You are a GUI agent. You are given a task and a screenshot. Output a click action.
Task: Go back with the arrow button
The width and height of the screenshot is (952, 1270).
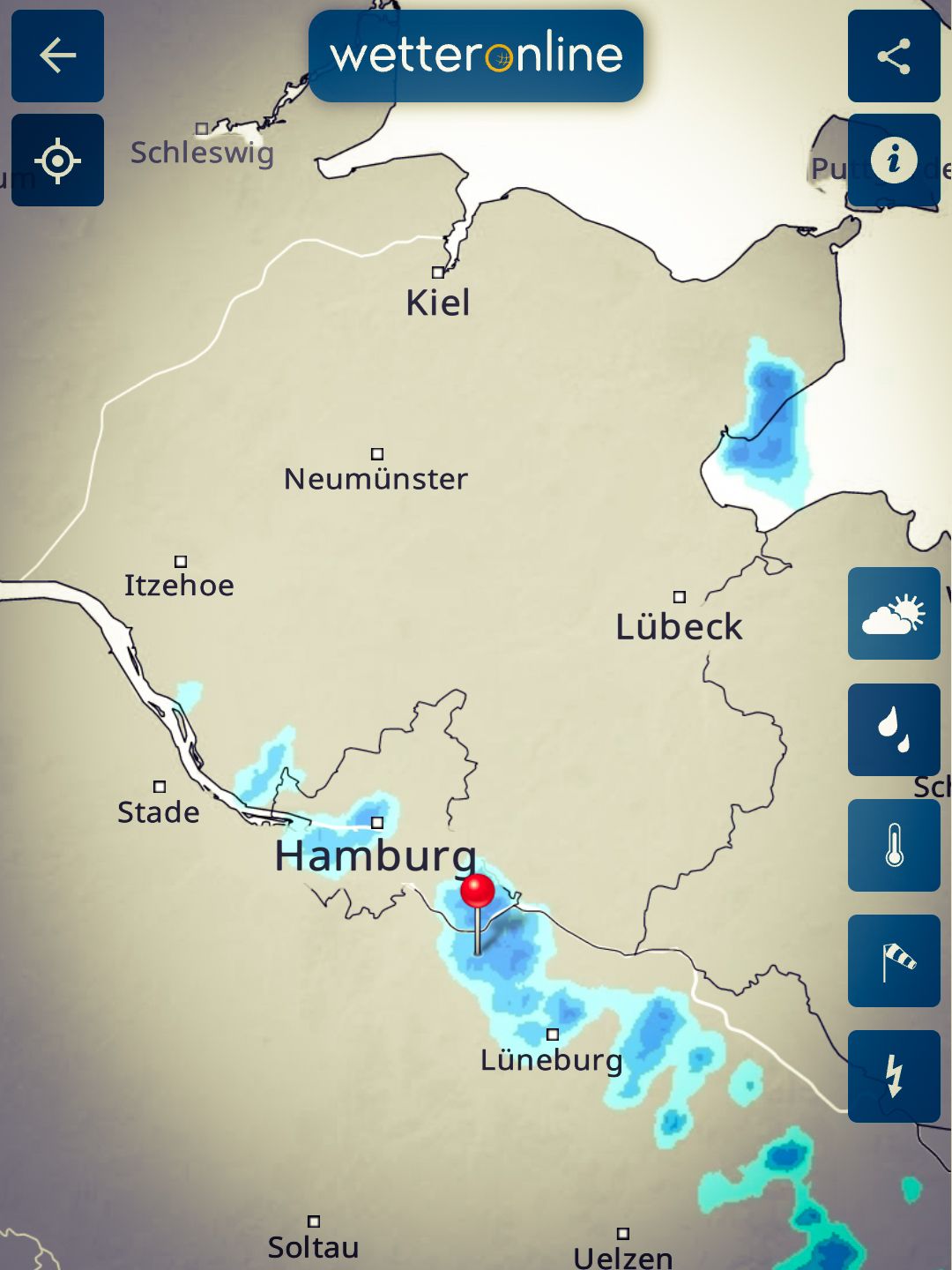pyautogui.click(x=57, y=56)
